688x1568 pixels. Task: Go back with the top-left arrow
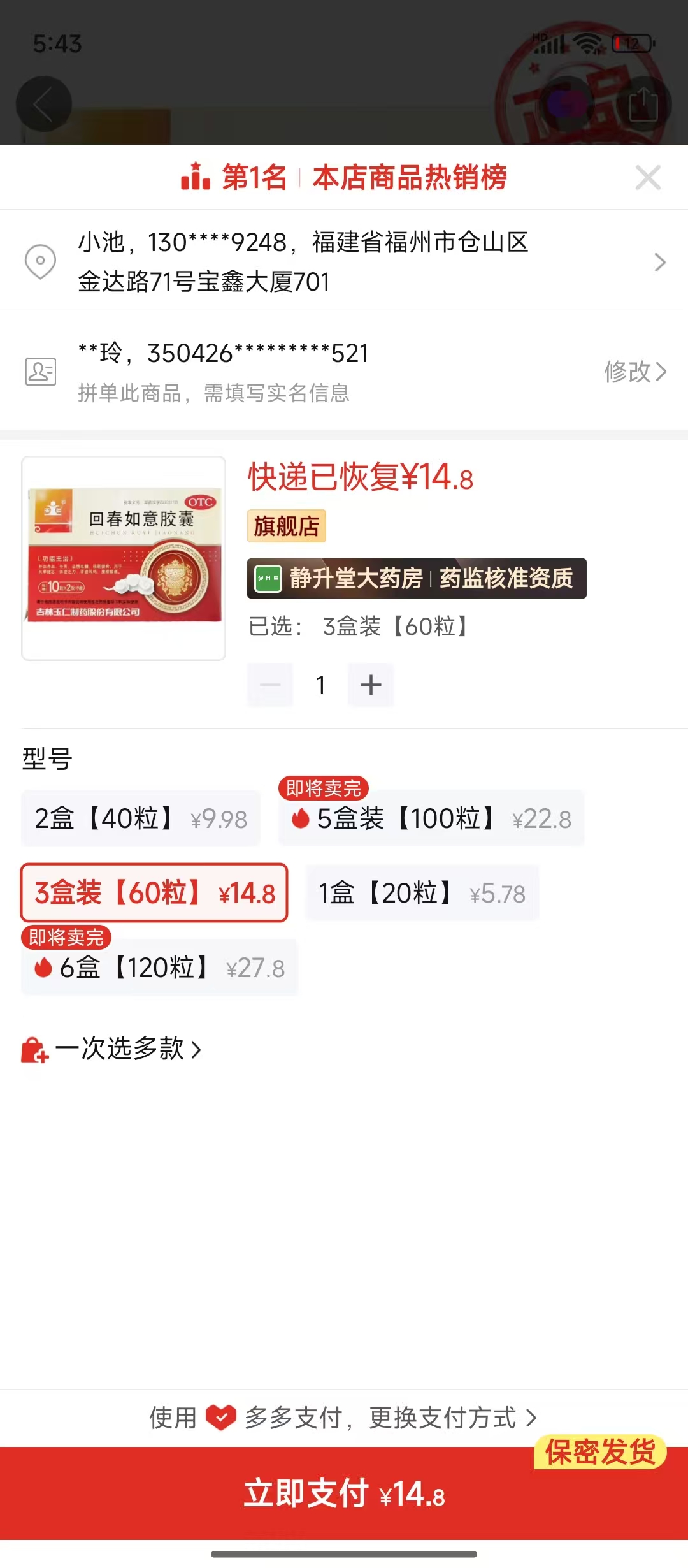pos(43,105)
